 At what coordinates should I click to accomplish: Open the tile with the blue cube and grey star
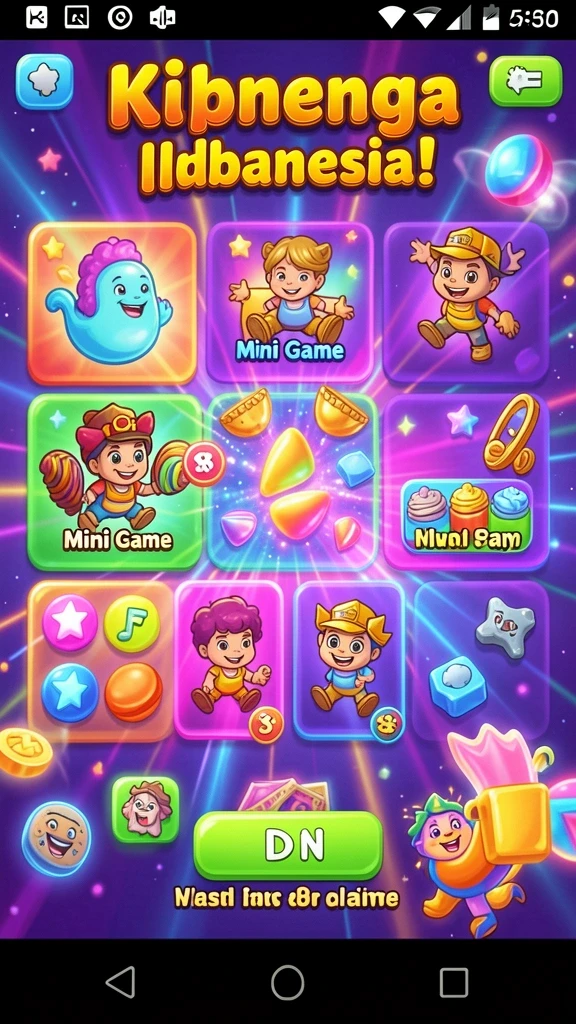click(x=481, y=660)
